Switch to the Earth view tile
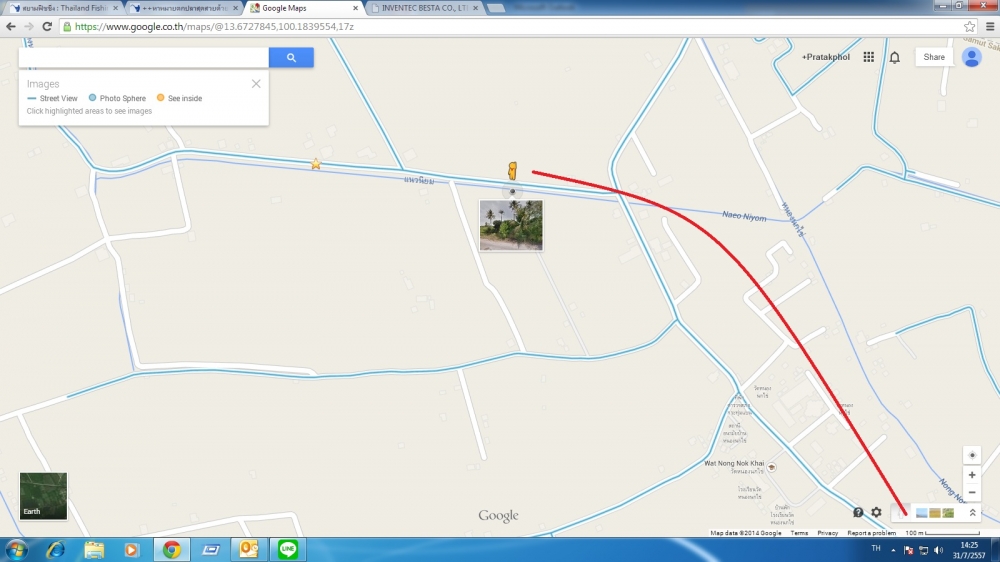 43,496
